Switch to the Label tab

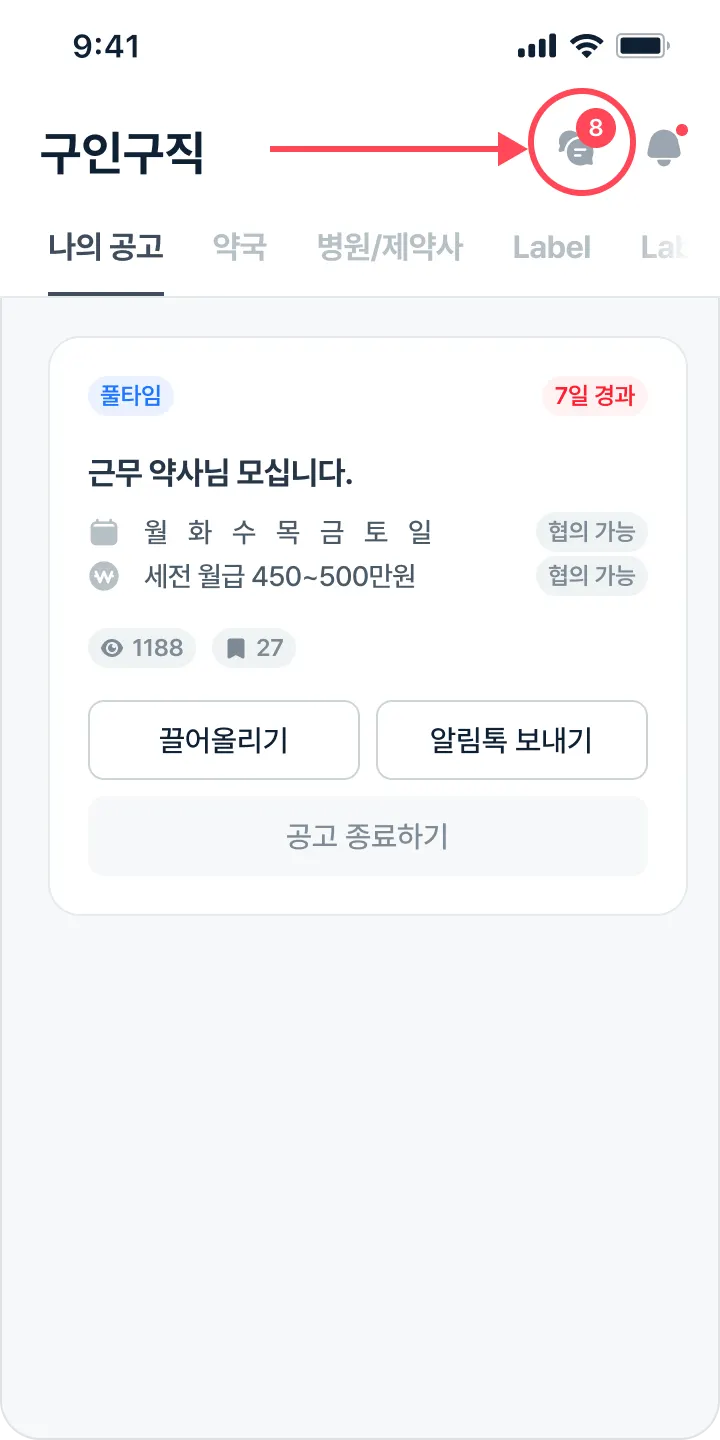point(552,247)
